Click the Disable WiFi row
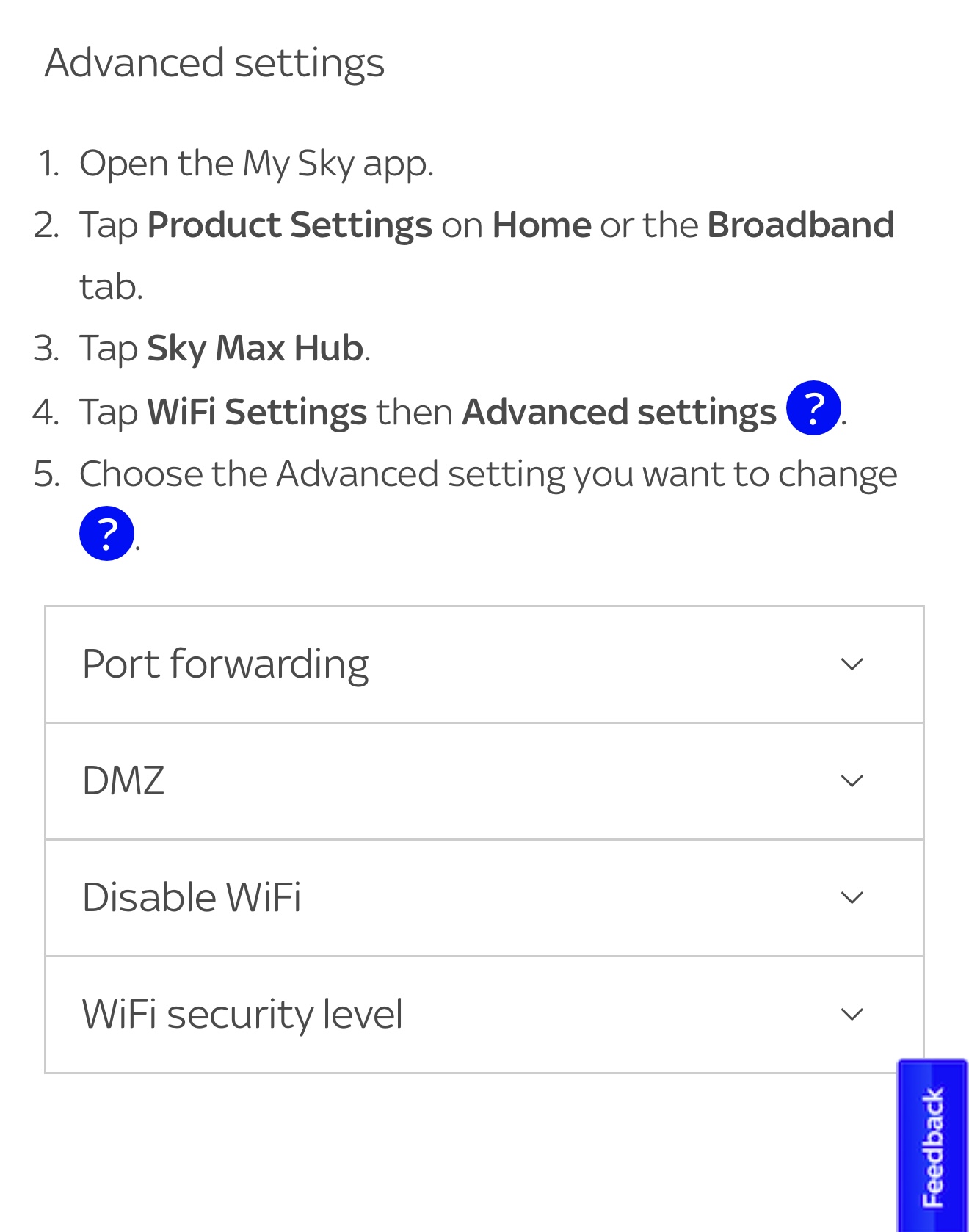Image resolution: width=969 pixels, height=1232 pixels. coord(192,897)
